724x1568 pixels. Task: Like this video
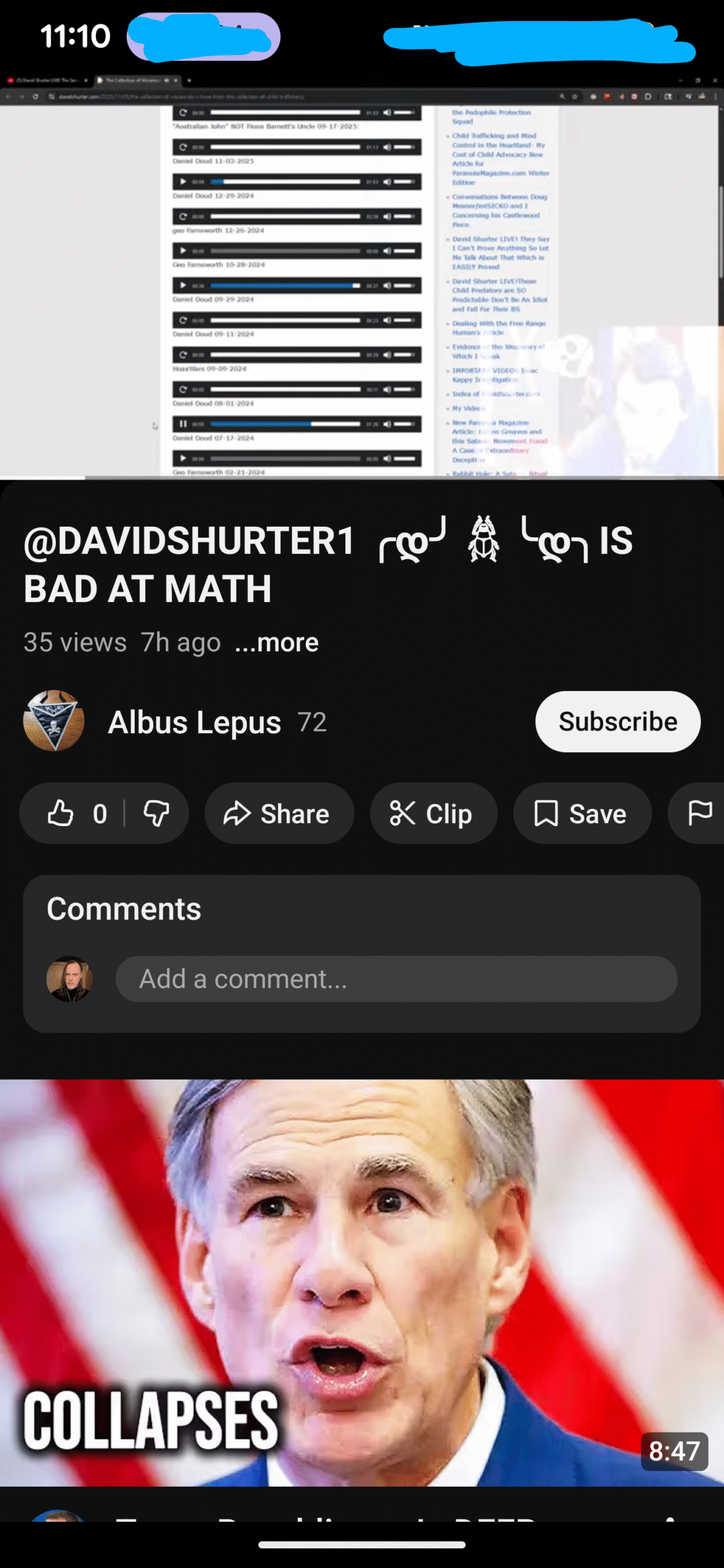click(62, 814)
